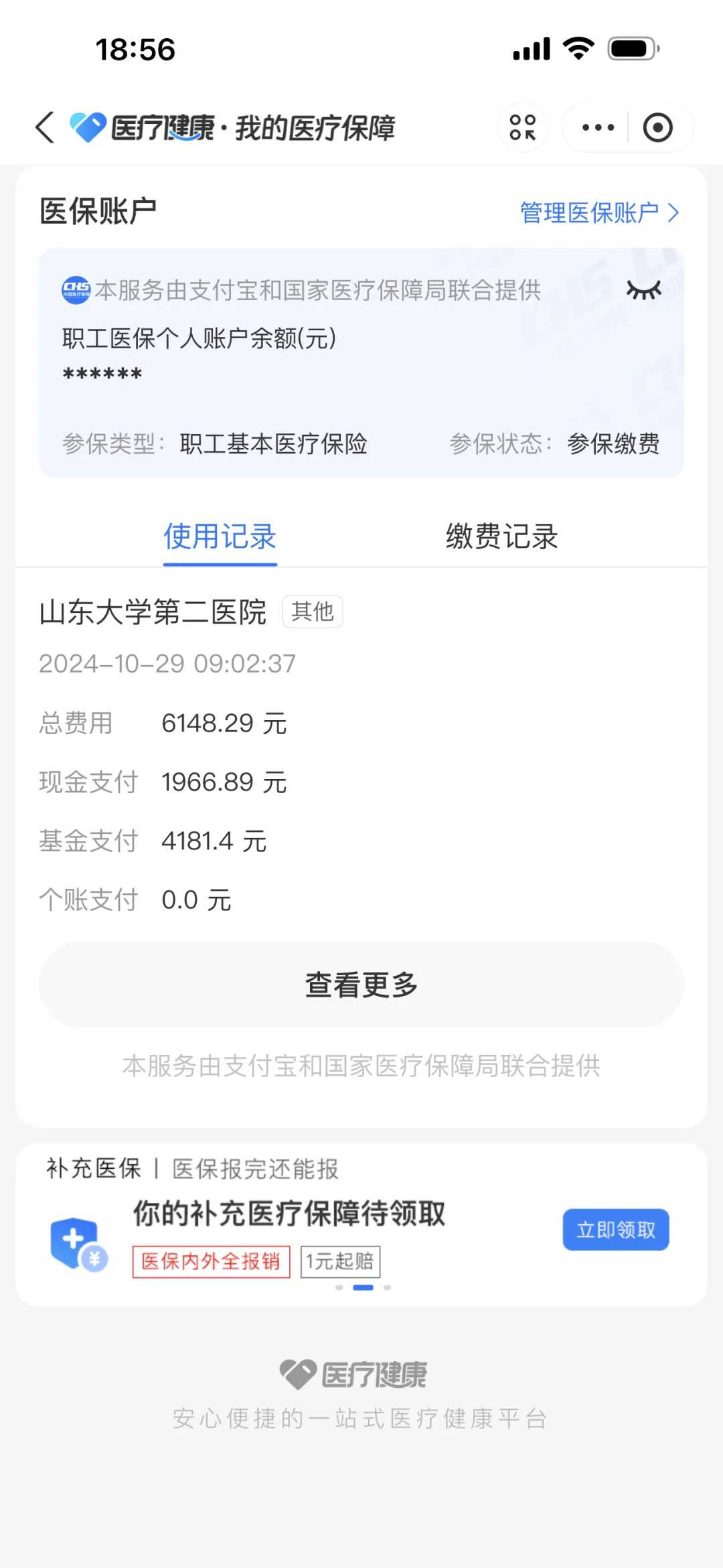Tap the 立即领取 button
The image size is (723, 1568).
tap(615, 1230)
